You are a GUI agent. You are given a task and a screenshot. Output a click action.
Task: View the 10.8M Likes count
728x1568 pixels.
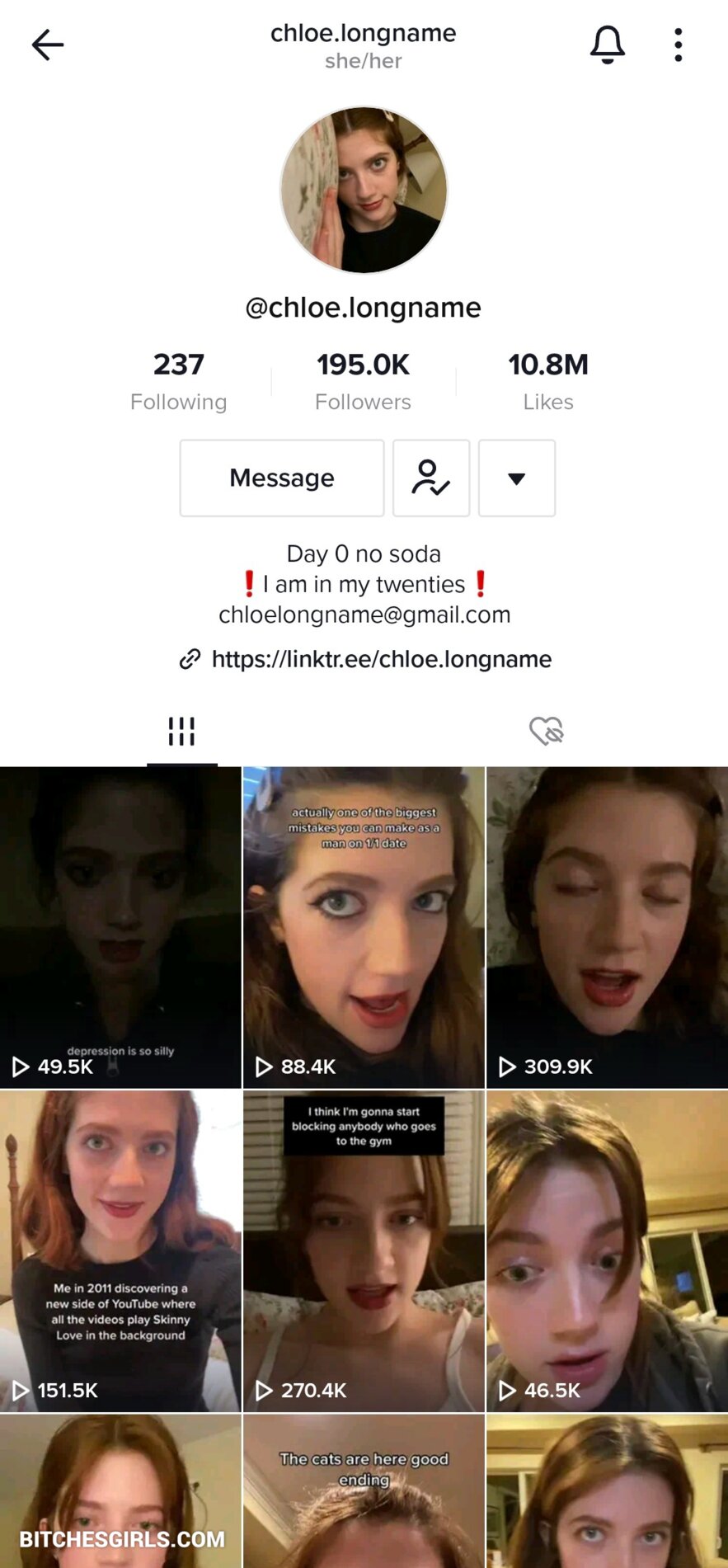pos(547,381)
